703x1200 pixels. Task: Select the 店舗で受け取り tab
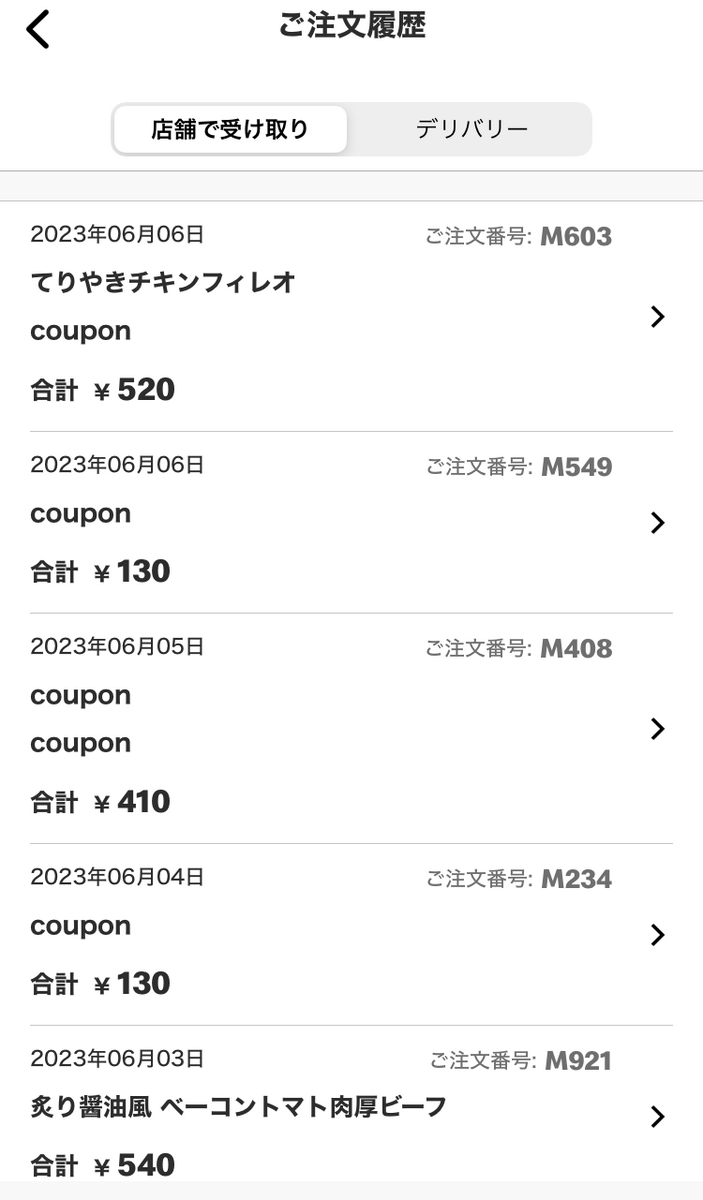coord(230,130)
